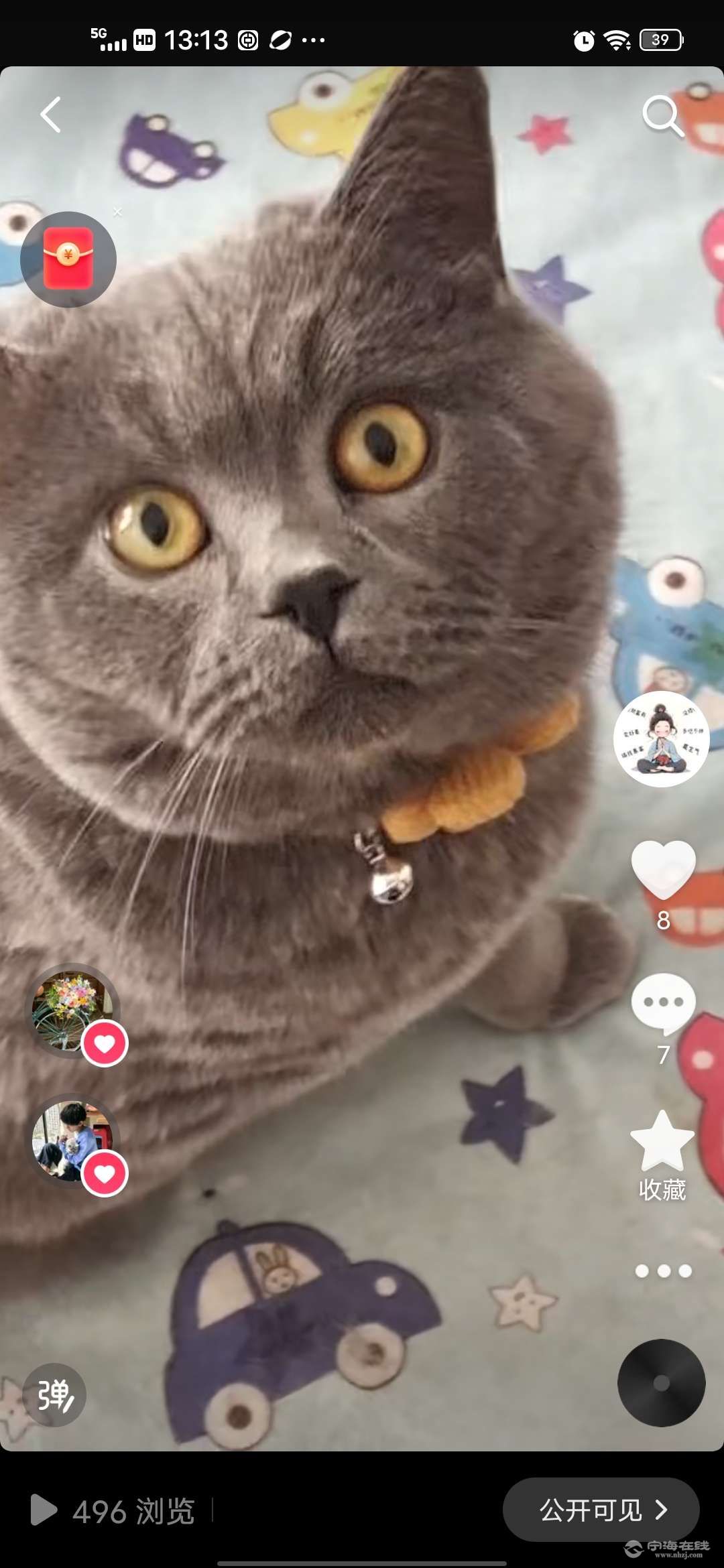This screenshot has height=1568, width=724.
Task: Dismiss the red envelope floating widget
Action: (x=118, y=212)
